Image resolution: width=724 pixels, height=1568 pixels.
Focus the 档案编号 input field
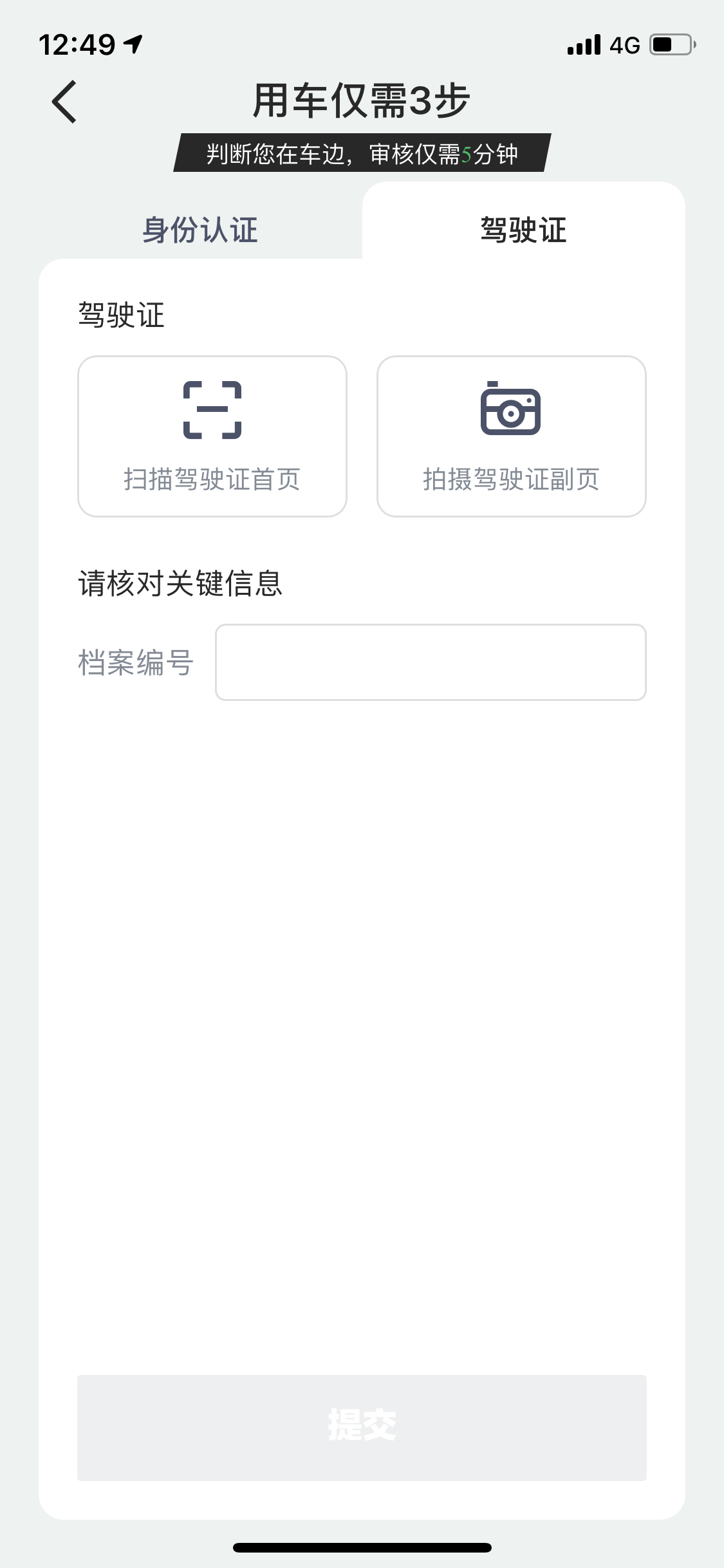[431, 662]
